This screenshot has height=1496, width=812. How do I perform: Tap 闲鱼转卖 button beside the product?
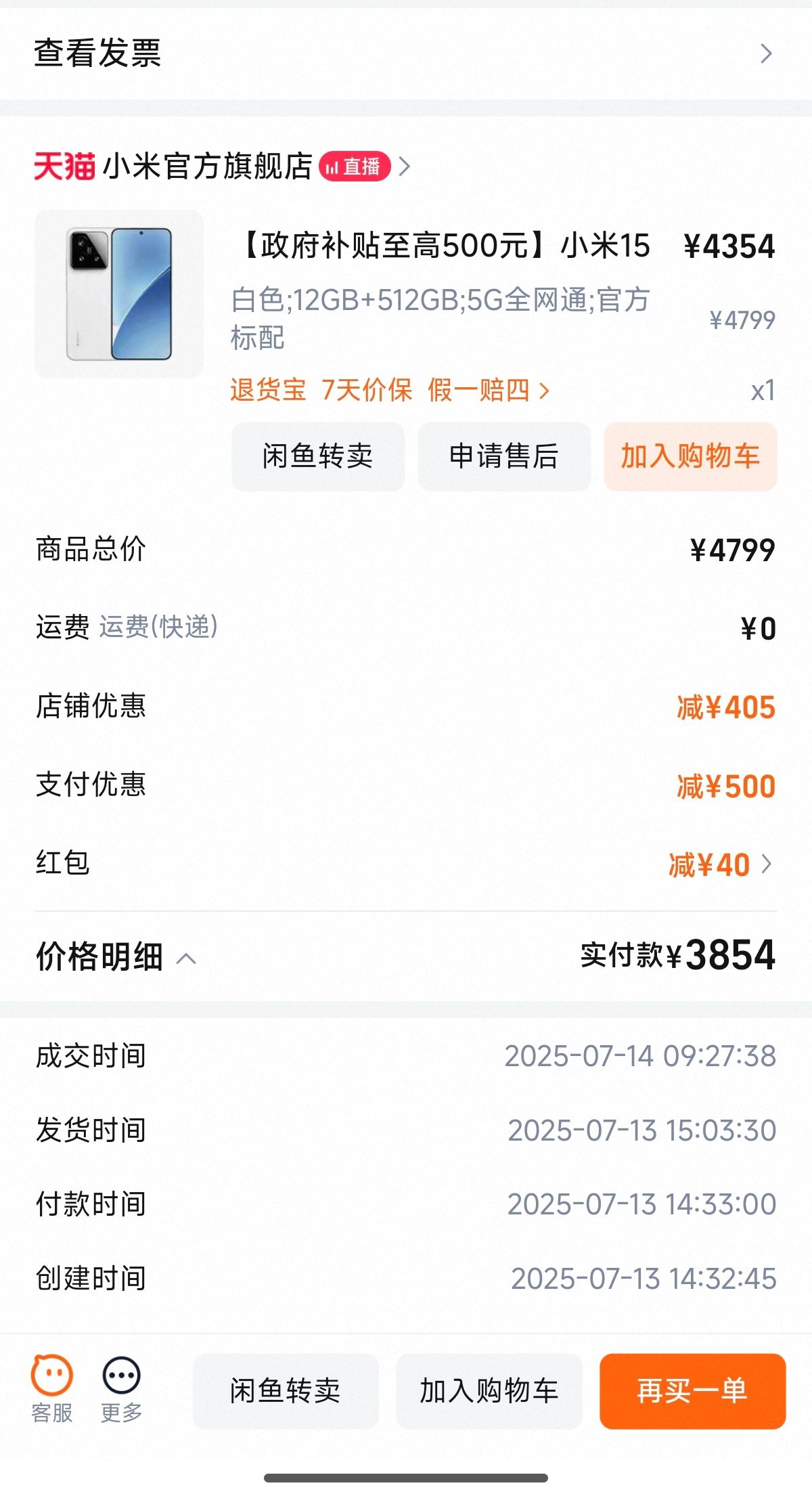pos(317,456)
